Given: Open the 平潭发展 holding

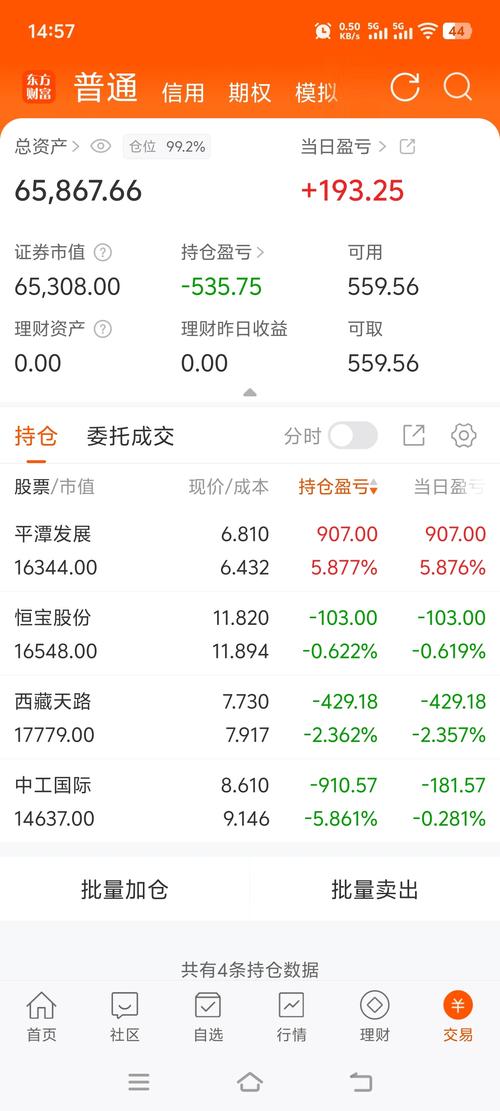Looking at the screenshot, I should coord(250,551).
